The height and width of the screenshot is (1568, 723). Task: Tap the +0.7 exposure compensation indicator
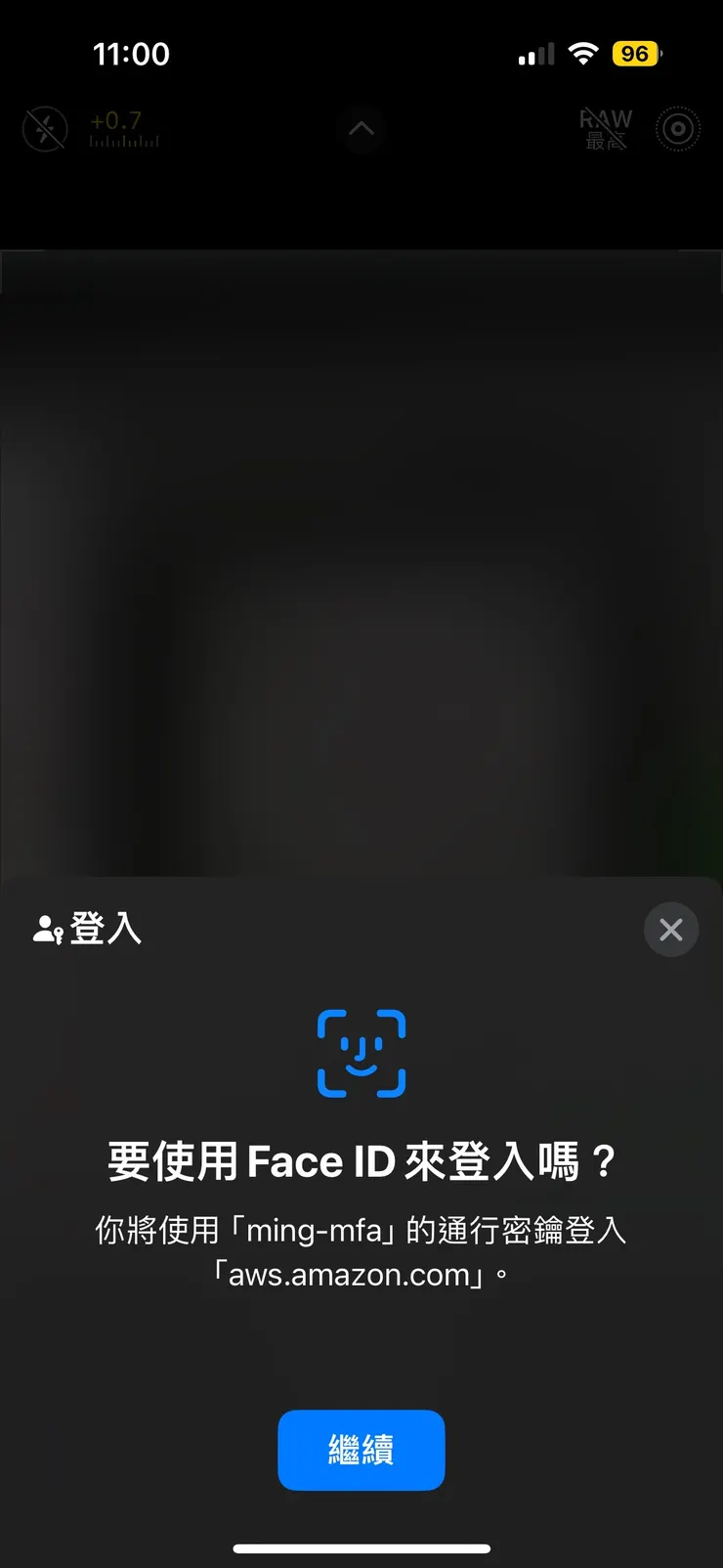tap(116, 121)
